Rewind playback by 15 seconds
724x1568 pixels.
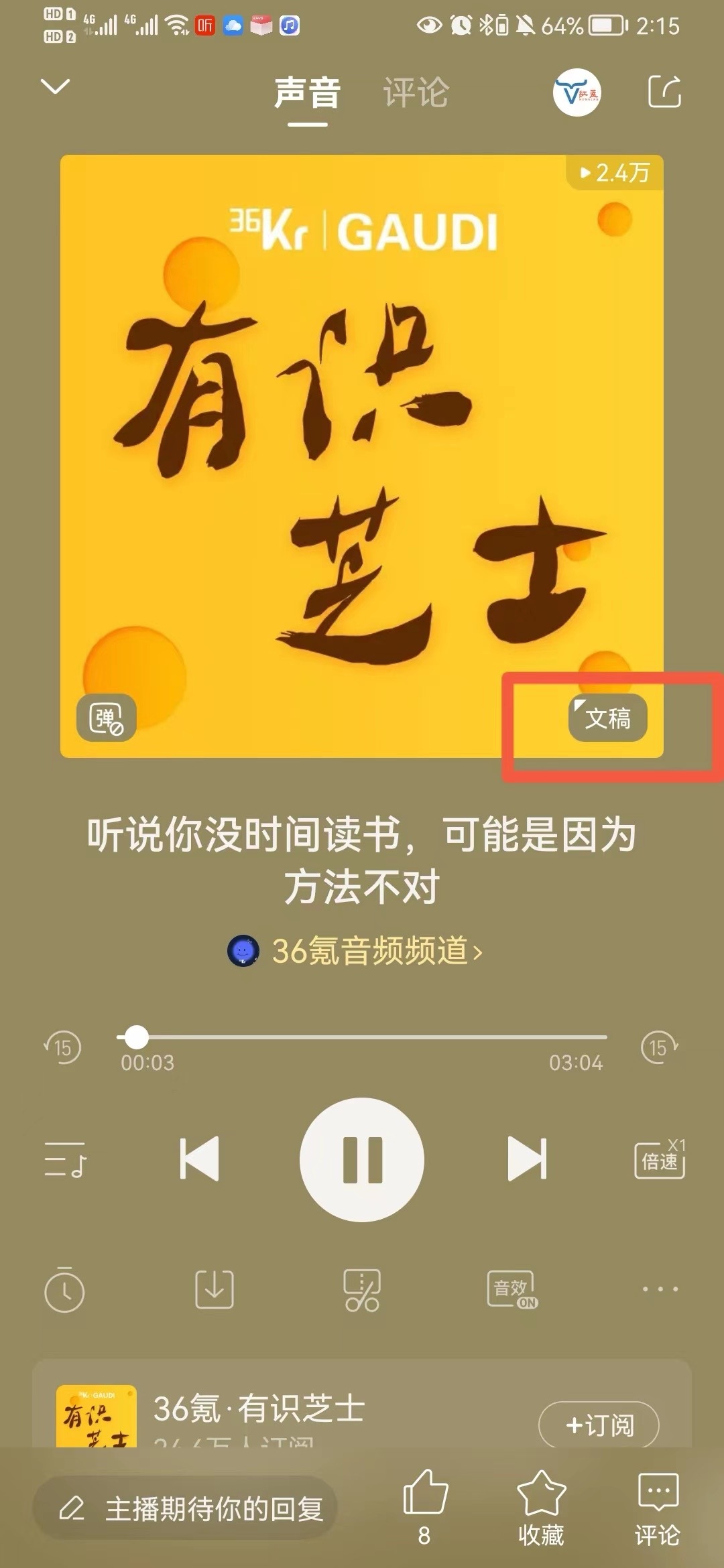62,1047
